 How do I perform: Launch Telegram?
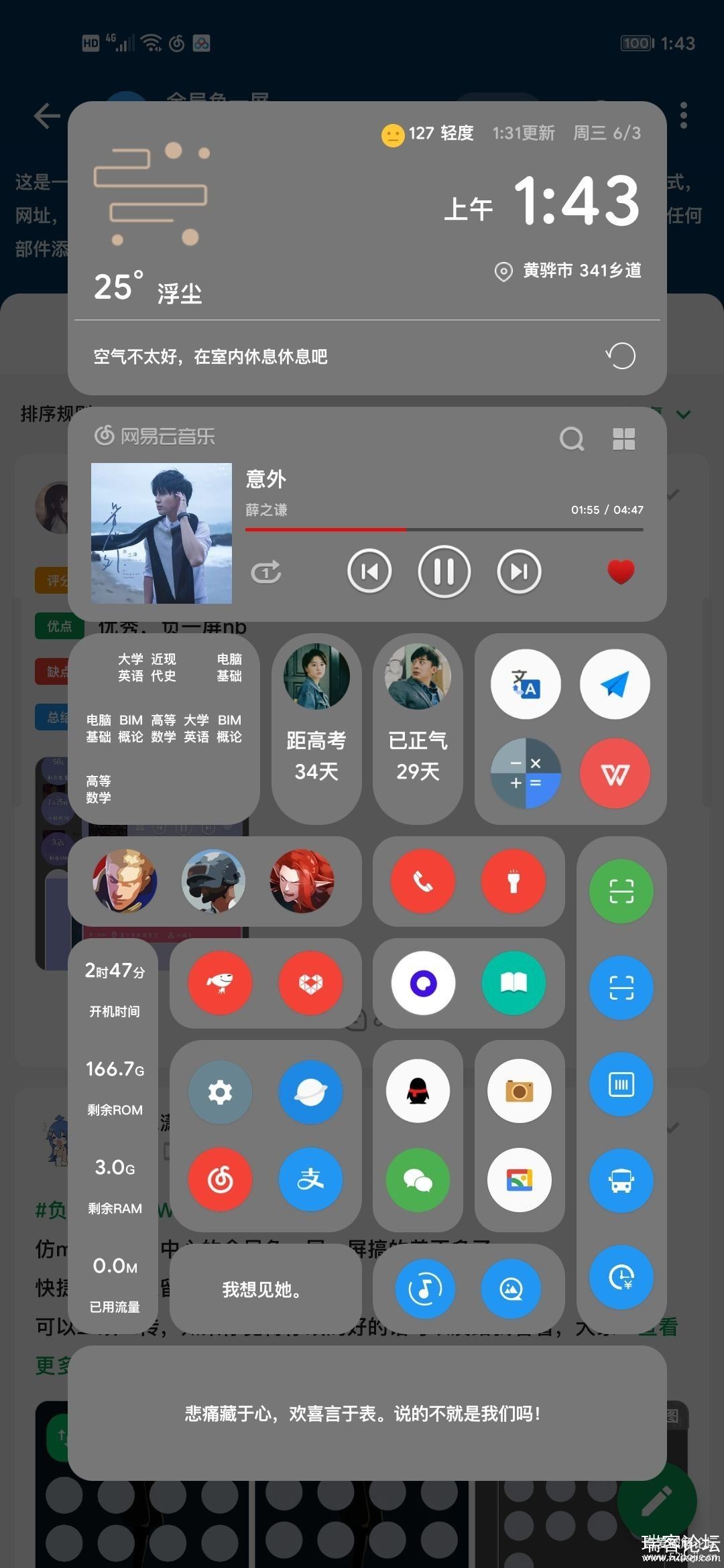(615, 684)
